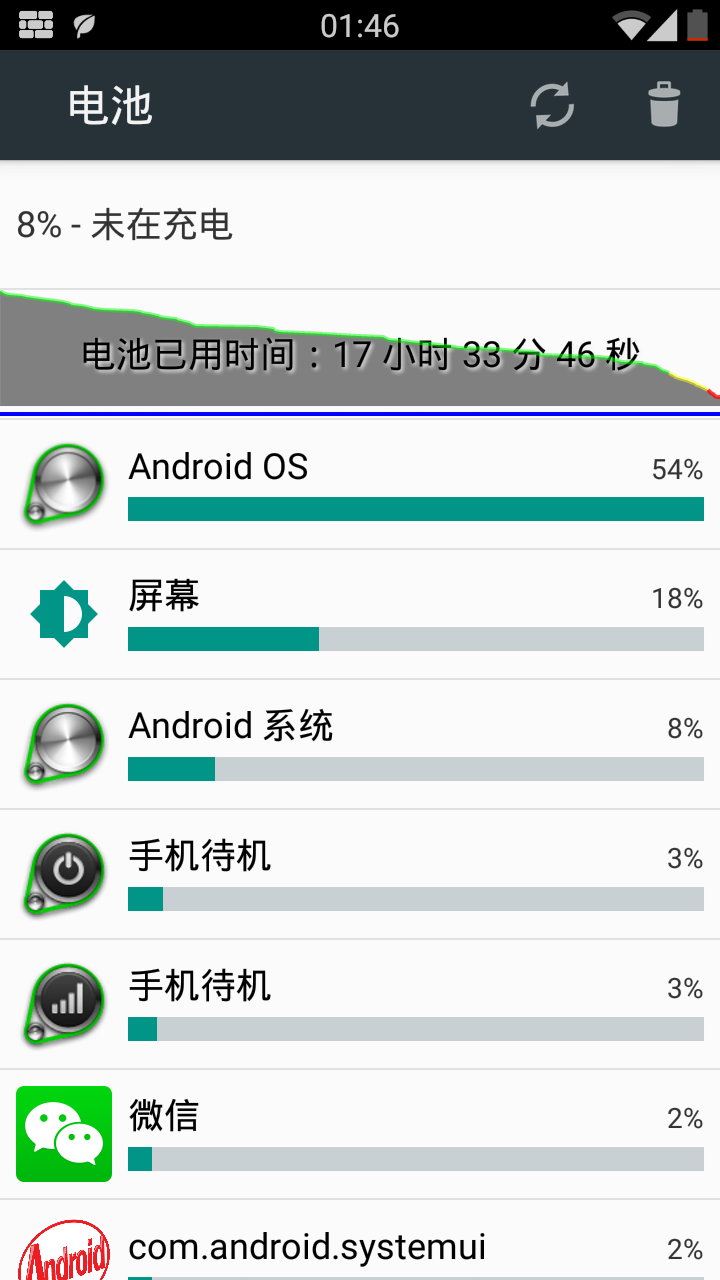Image resolution: width=720 pixels, height=1280 pixels.
Task: Open Android 系统 usage entry
Action: click(x=360, y=744)
